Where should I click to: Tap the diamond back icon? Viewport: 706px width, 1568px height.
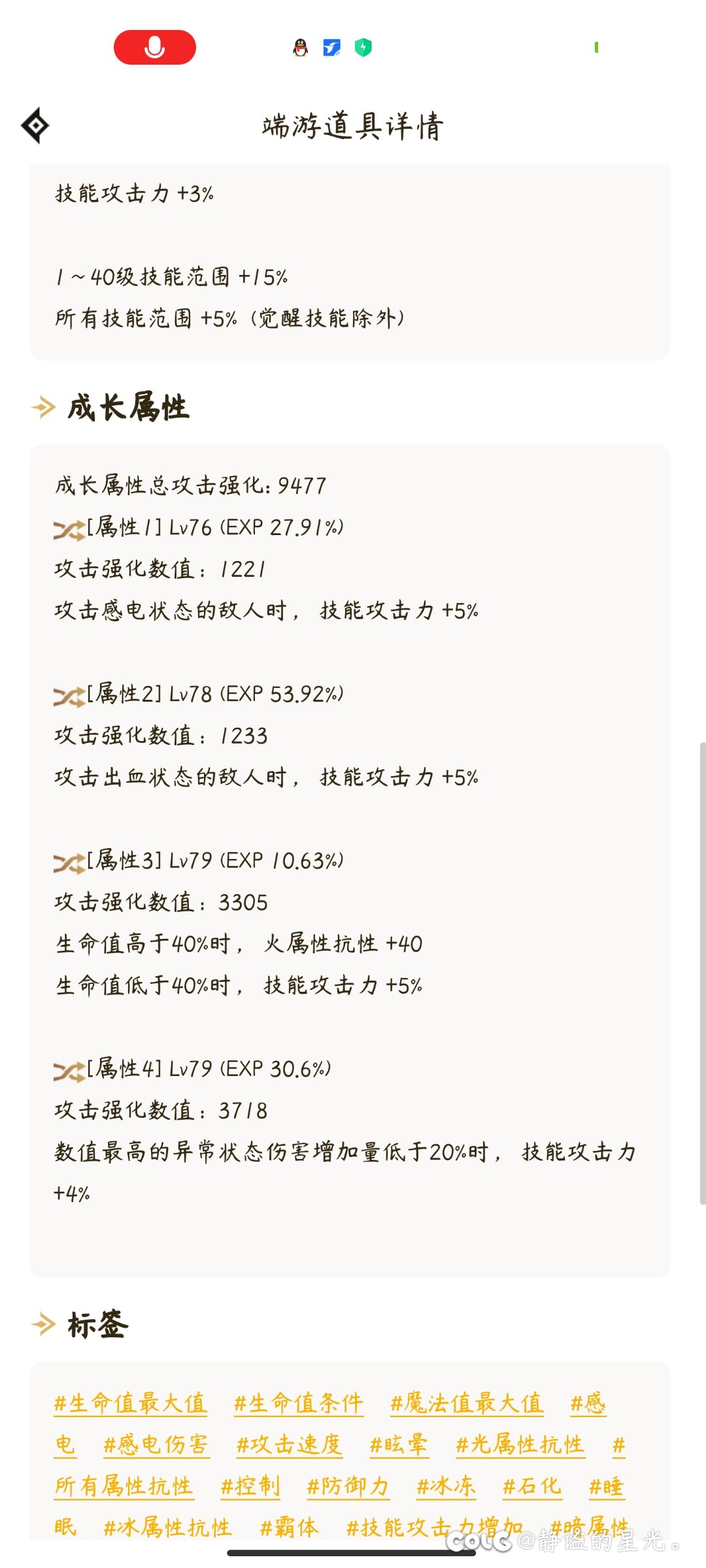click(35, 125)
